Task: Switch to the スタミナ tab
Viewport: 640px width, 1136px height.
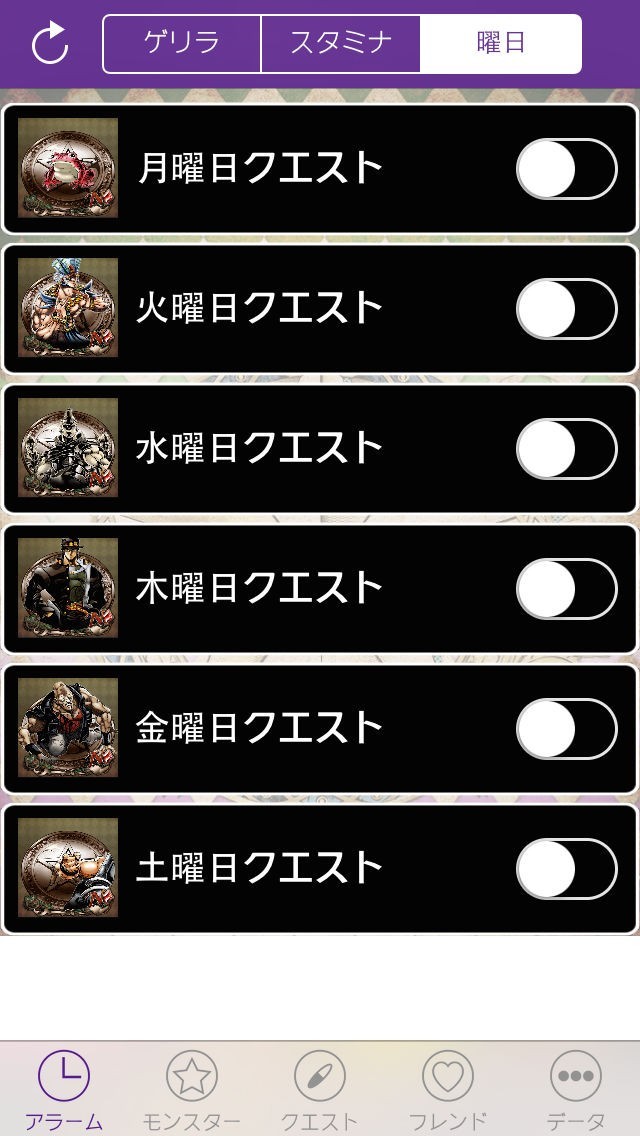Action: [x=341, y=43]
